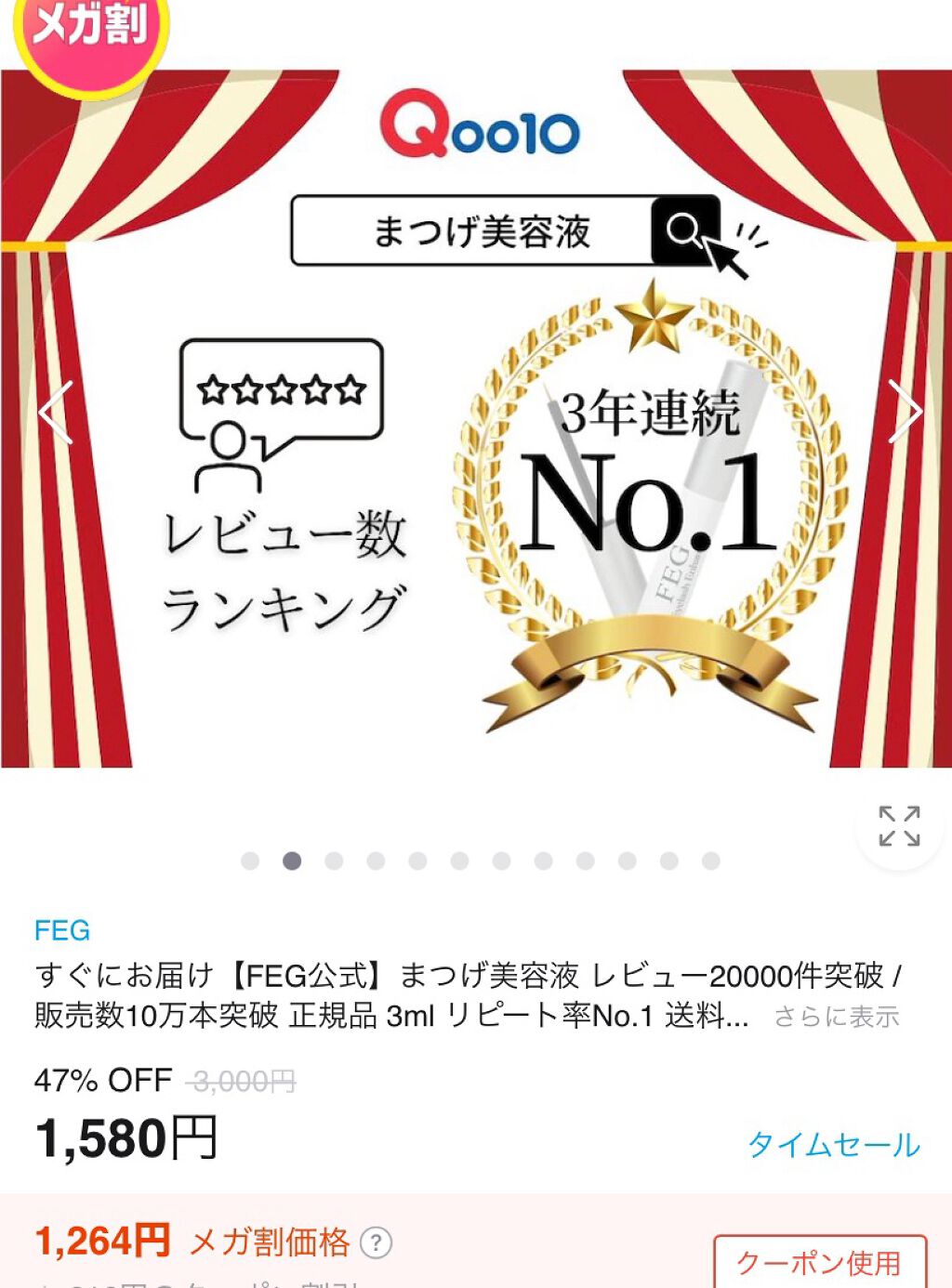Tap the crossed-out 3,000円 original price
This screenshot has height=1288, width=952.
240,1081
